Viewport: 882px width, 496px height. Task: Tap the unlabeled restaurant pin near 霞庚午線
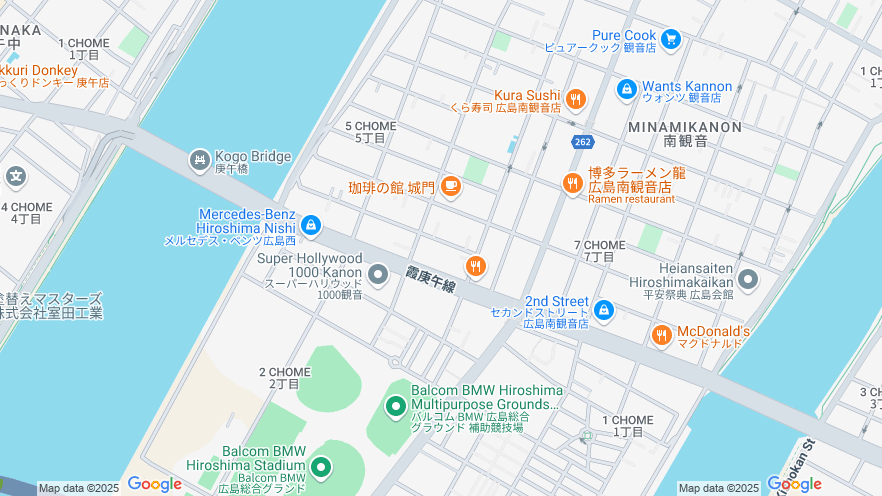[476, 266]
